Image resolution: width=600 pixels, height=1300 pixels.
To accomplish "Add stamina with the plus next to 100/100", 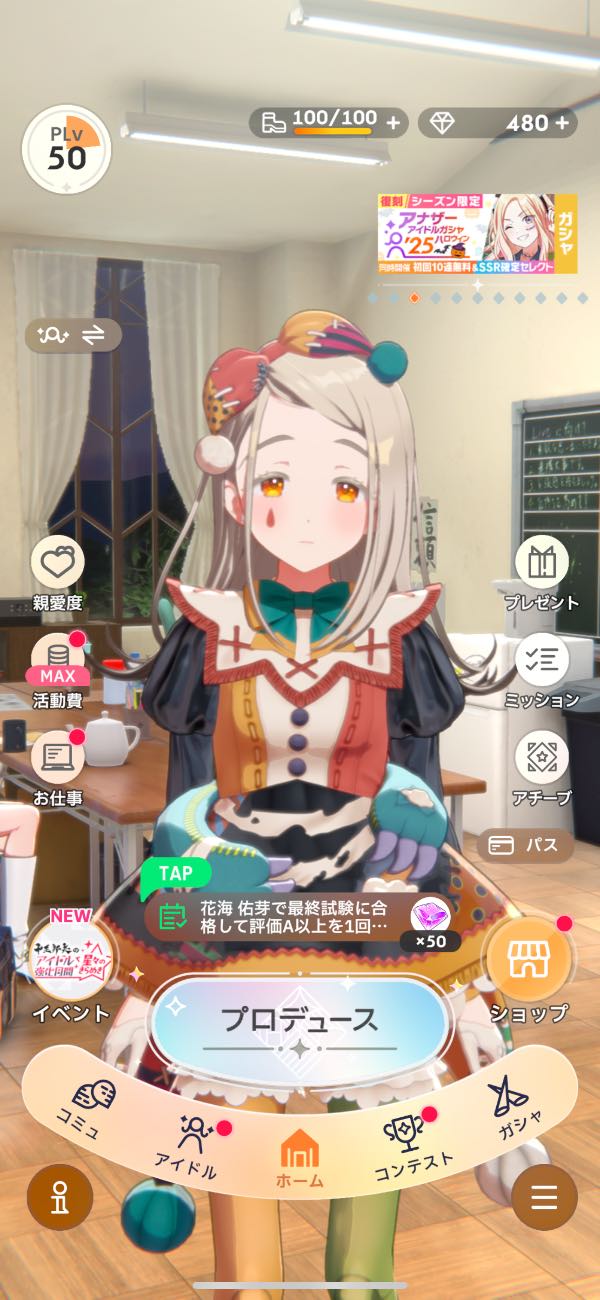I will click(x=393, y=123).
